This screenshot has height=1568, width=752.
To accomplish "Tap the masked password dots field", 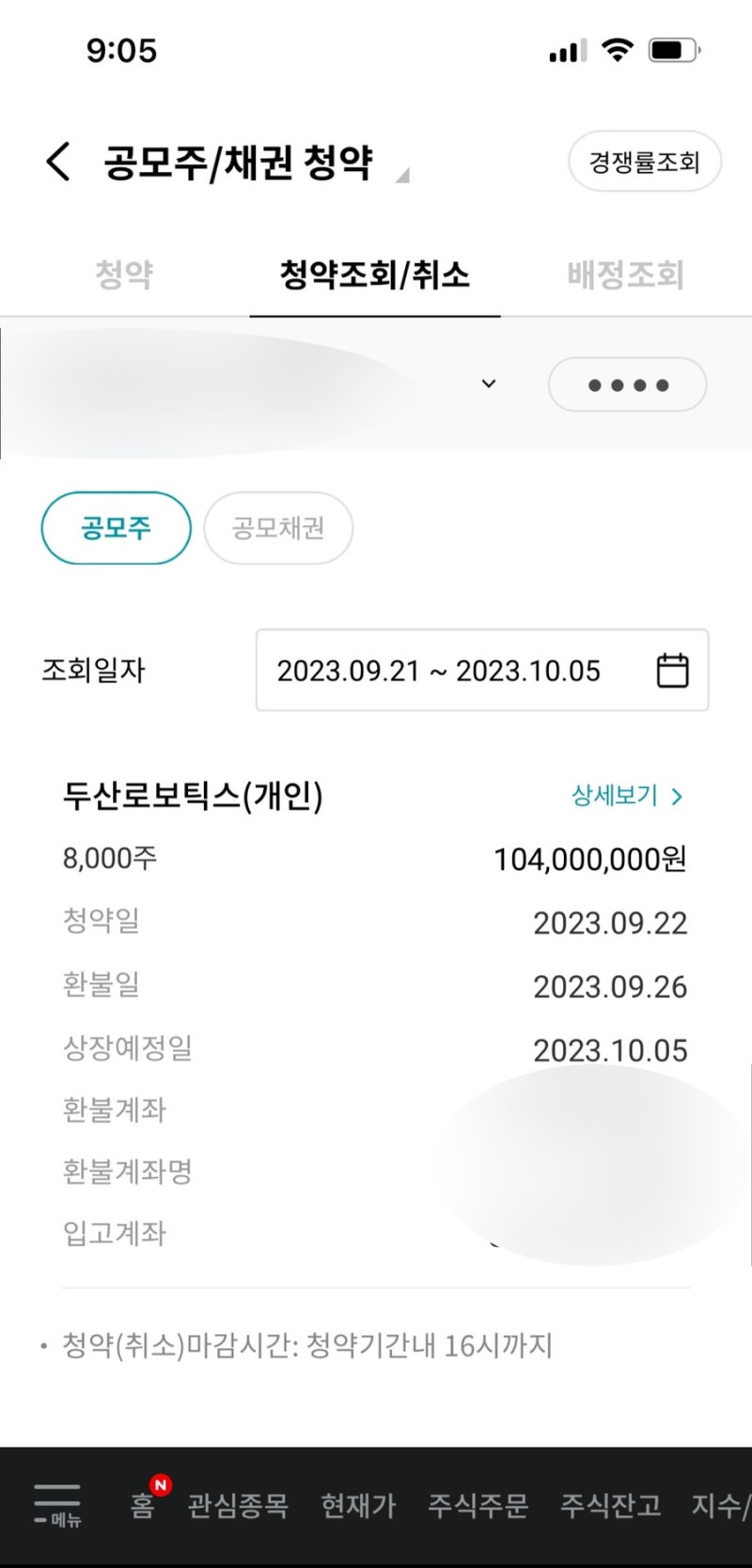I will 628,384.
